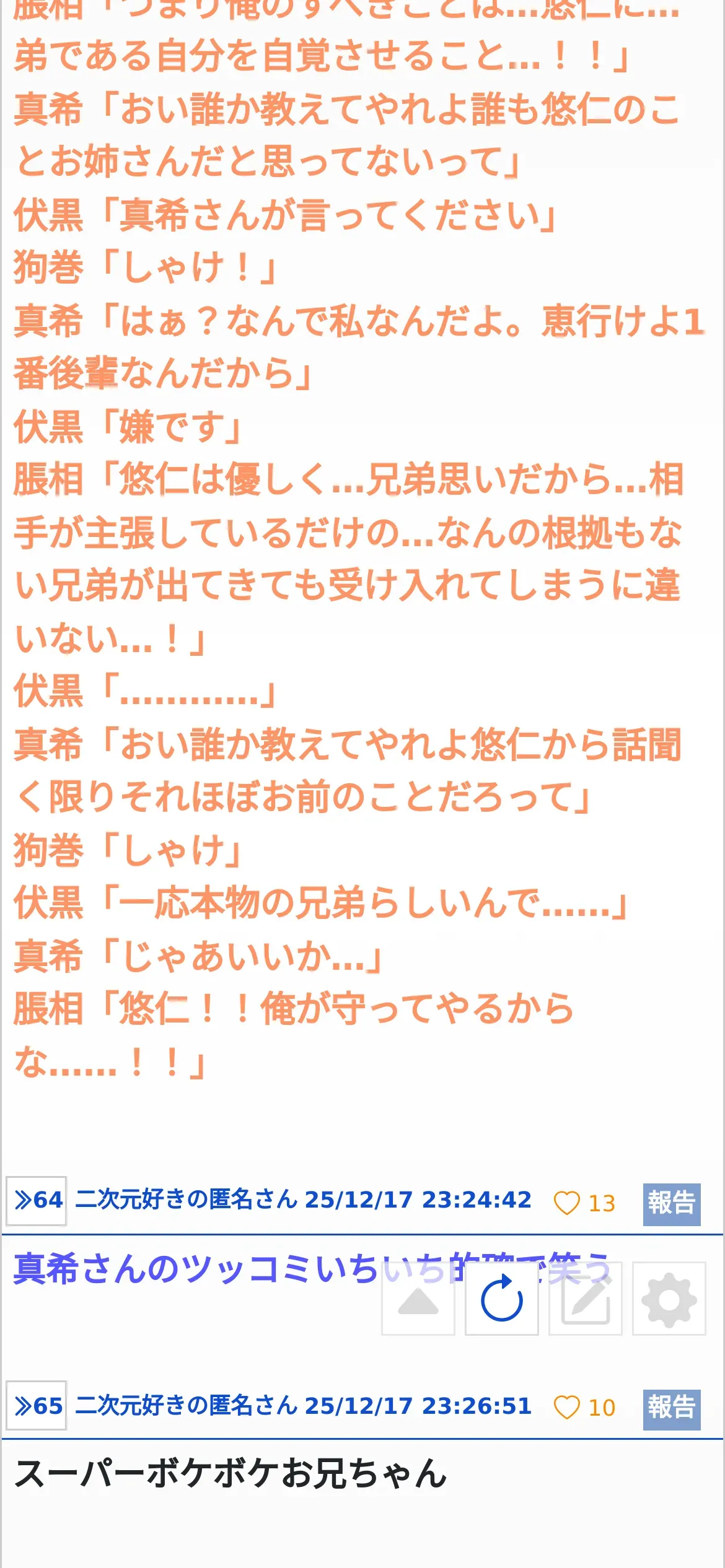Report post 64 via the 報告 button
Screen dimensions: 725x1568
point(672,1204)
